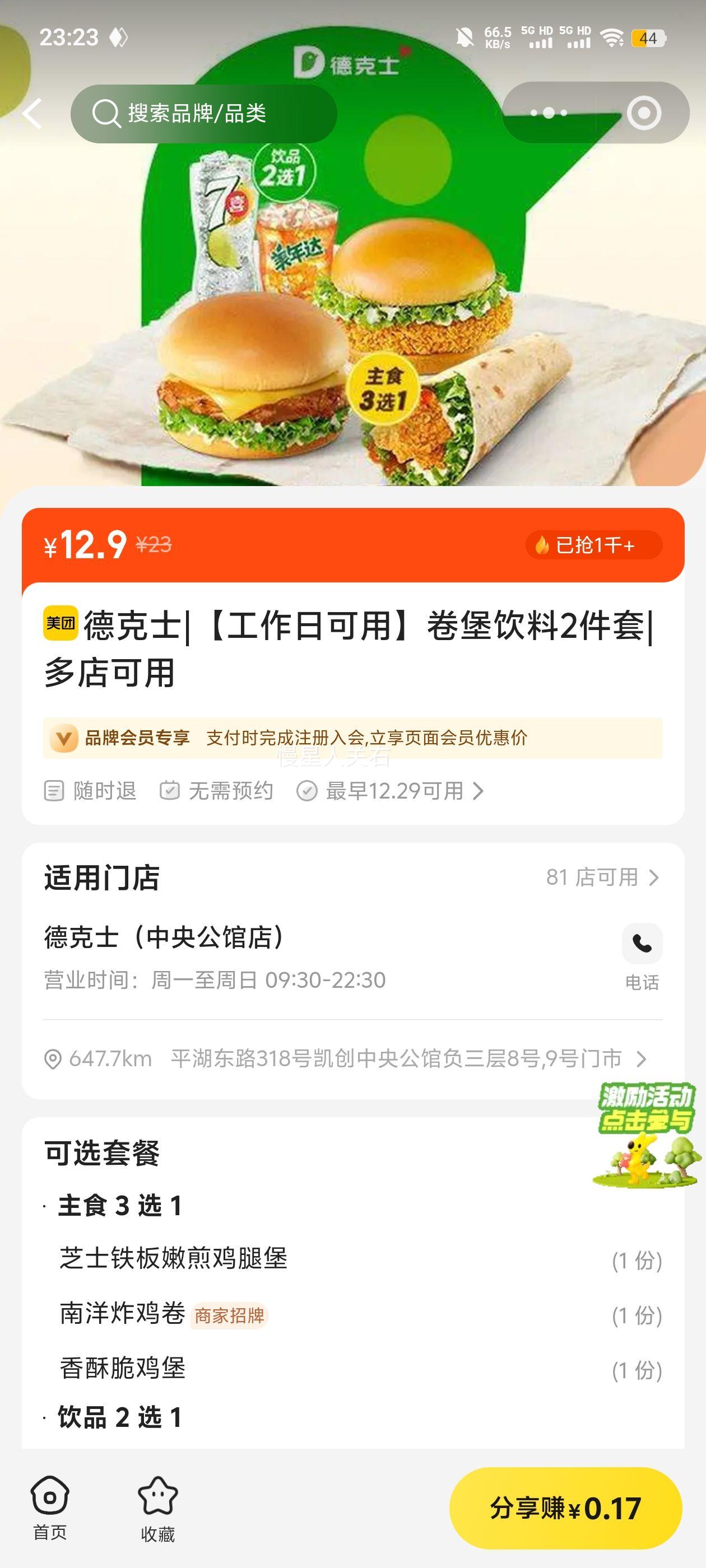Expand the 81 店可用 store list
This screenshot has height=1568, width=706.
click(601, 877)
